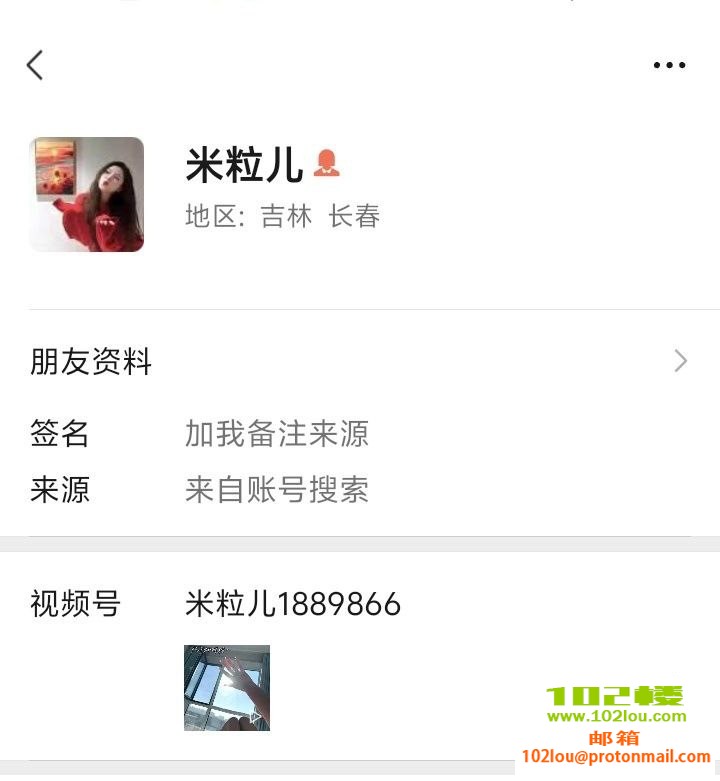The image size is (720, 781).
Task: View 米粒儿's profile avatar photo
Action: click(87, 194)
